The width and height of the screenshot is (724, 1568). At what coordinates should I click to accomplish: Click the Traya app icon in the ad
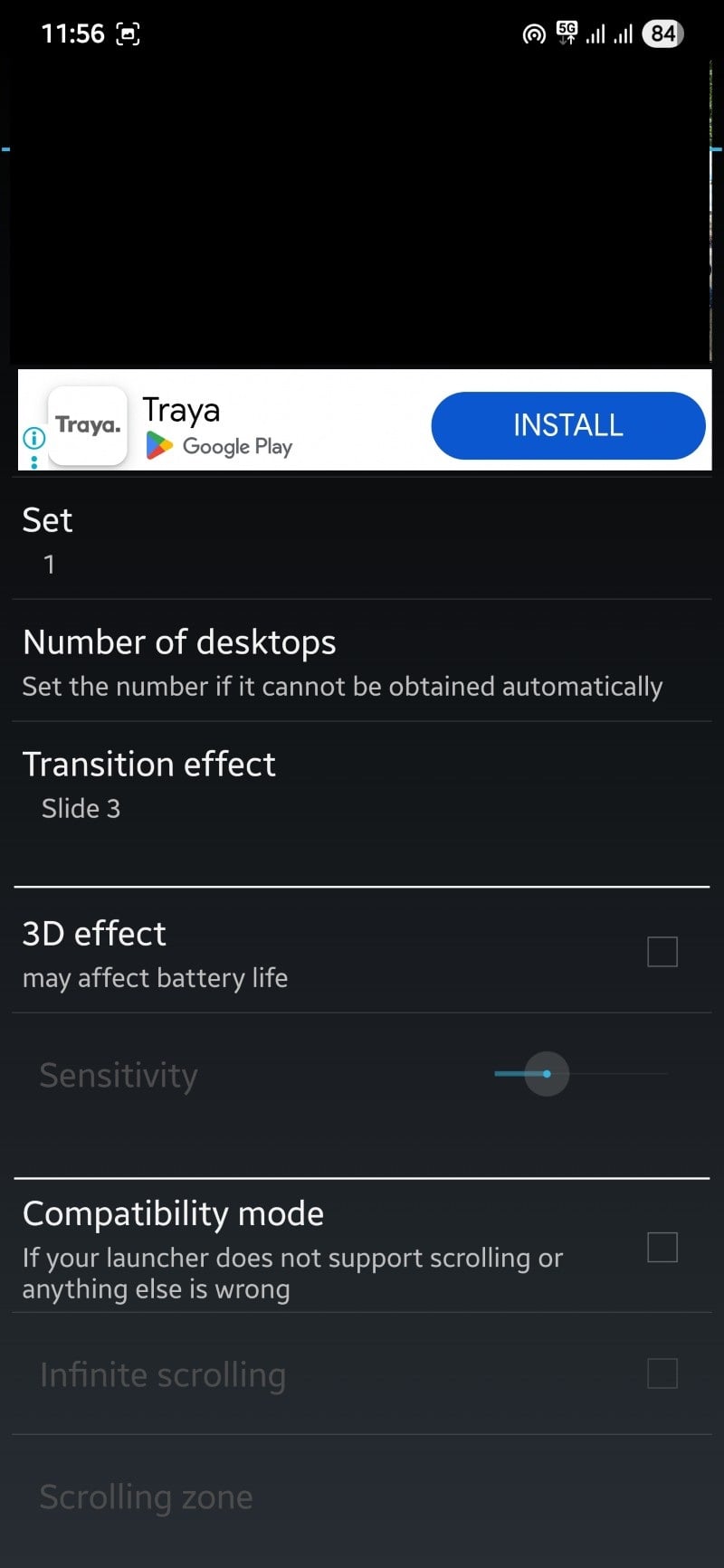coord(87,425)
